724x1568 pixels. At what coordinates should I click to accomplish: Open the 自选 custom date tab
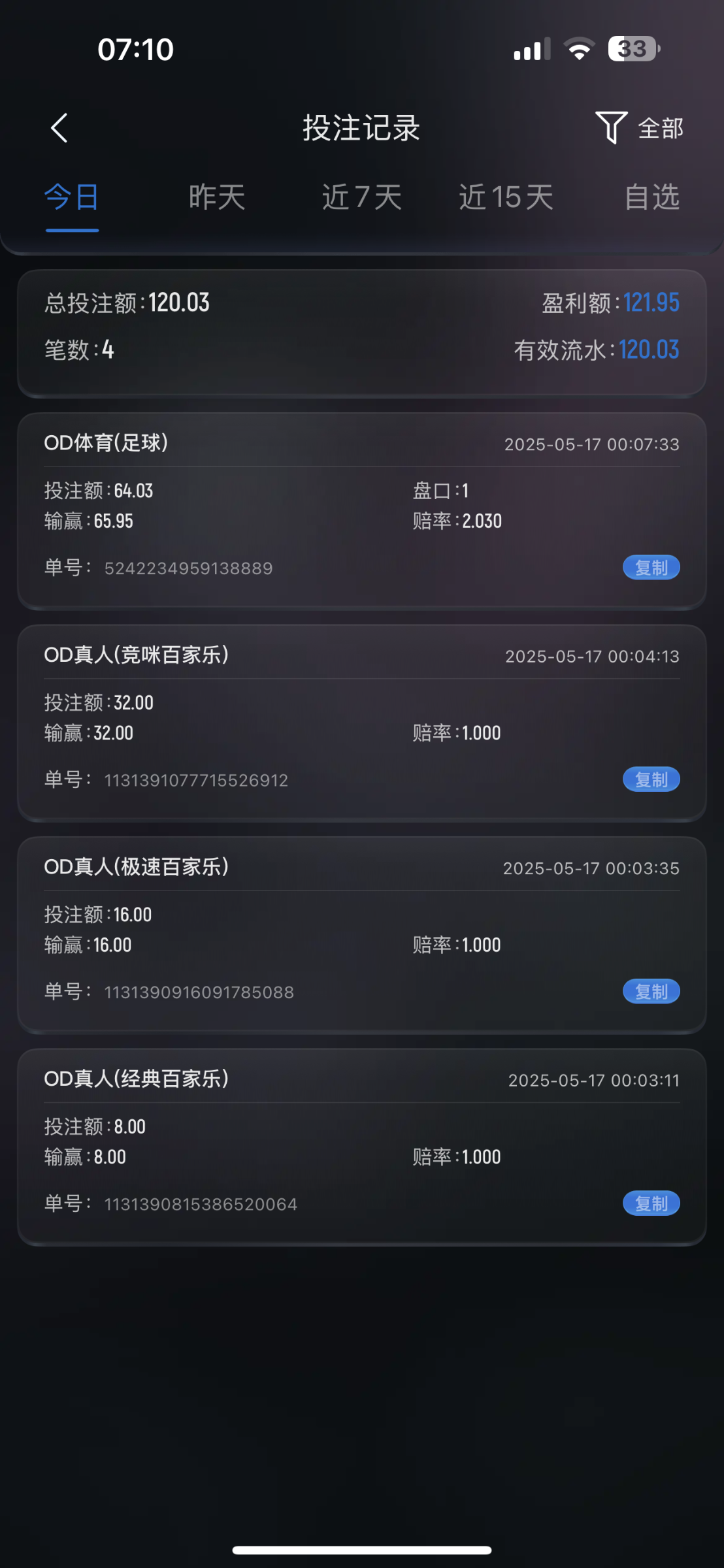click(652, 197)
